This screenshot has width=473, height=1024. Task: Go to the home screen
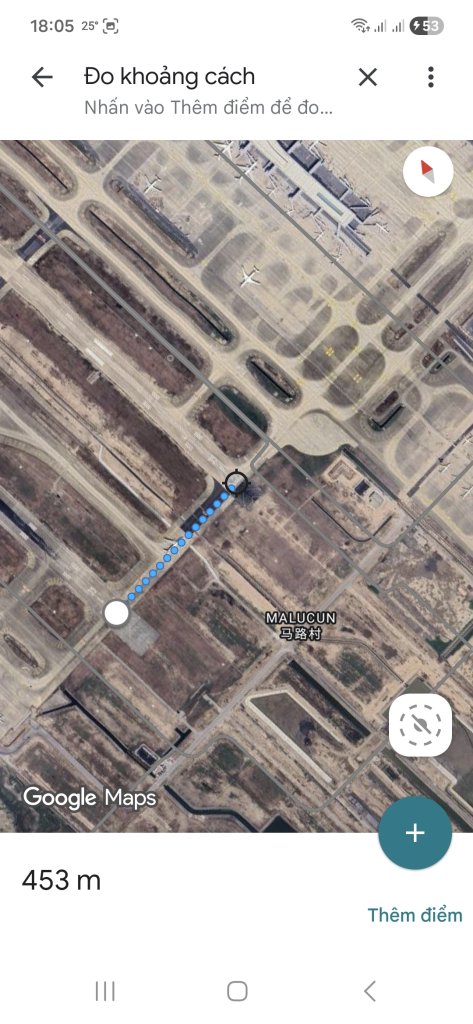(237, 991)
